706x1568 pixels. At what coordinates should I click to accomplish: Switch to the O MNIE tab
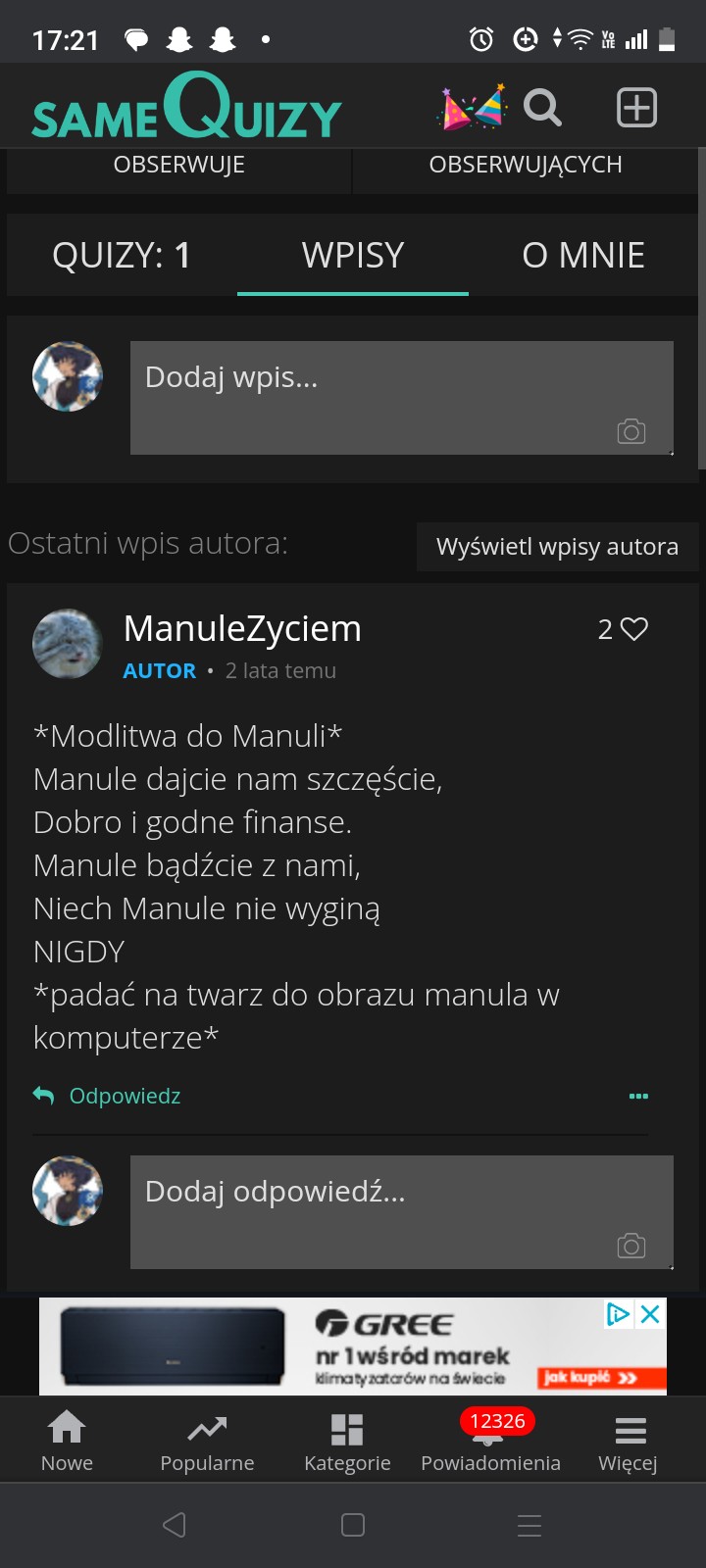tap(583, 255)
